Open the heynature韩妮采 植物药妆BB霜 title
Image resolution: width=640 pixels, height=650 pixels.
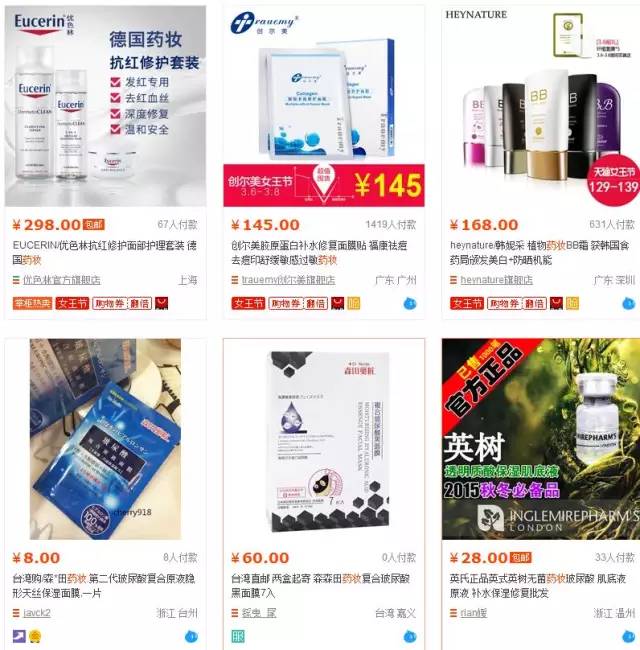[x=540, y=252]
